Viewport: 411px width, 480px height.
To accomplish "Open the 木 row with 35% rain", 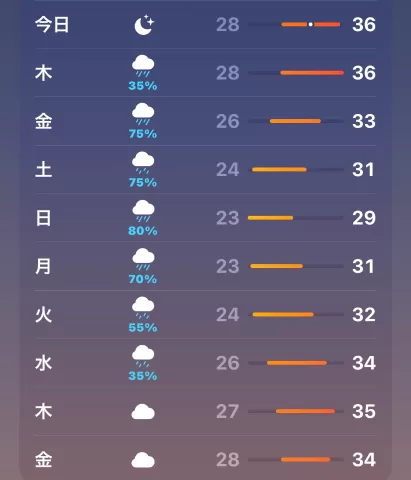I will (x=205, y=73).
